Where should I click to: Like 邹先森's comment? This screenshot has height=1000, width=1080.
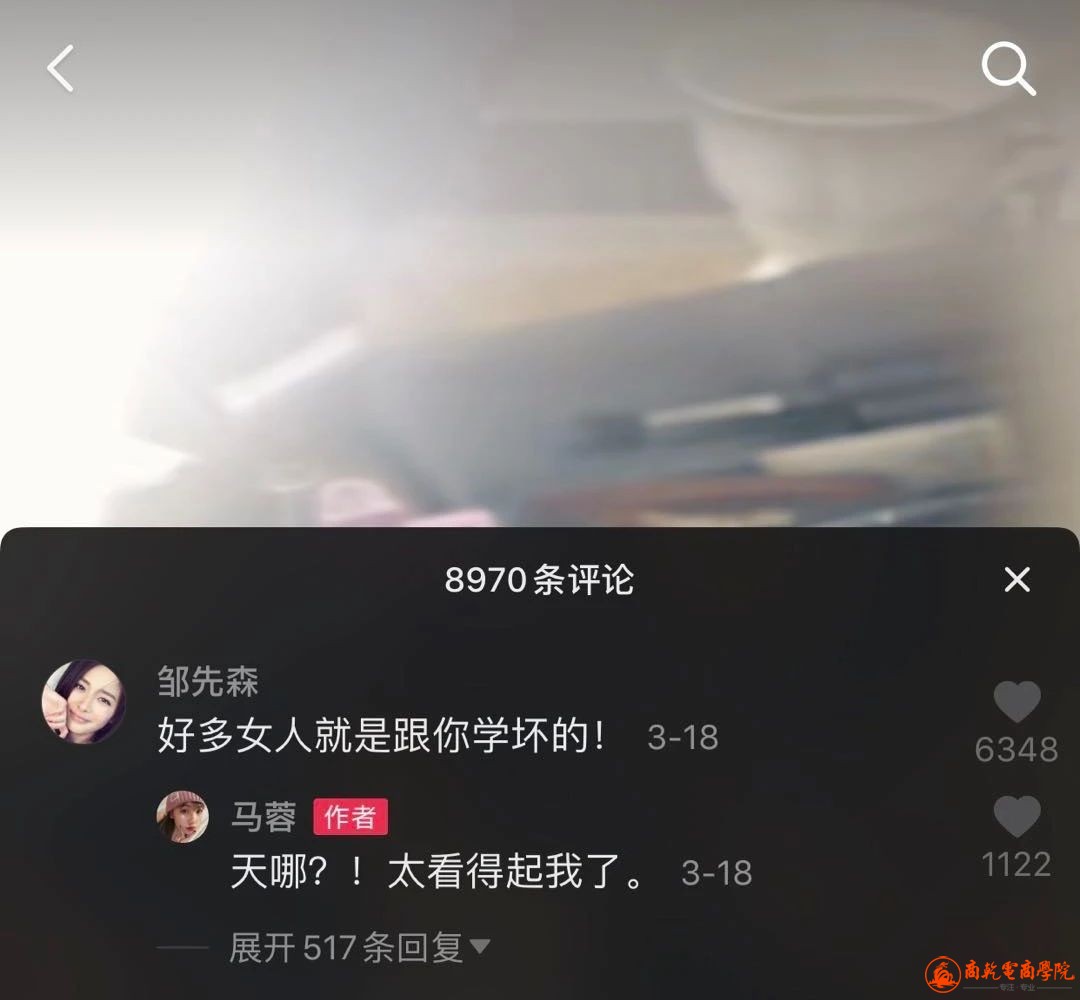click(x=1016, y=703)
